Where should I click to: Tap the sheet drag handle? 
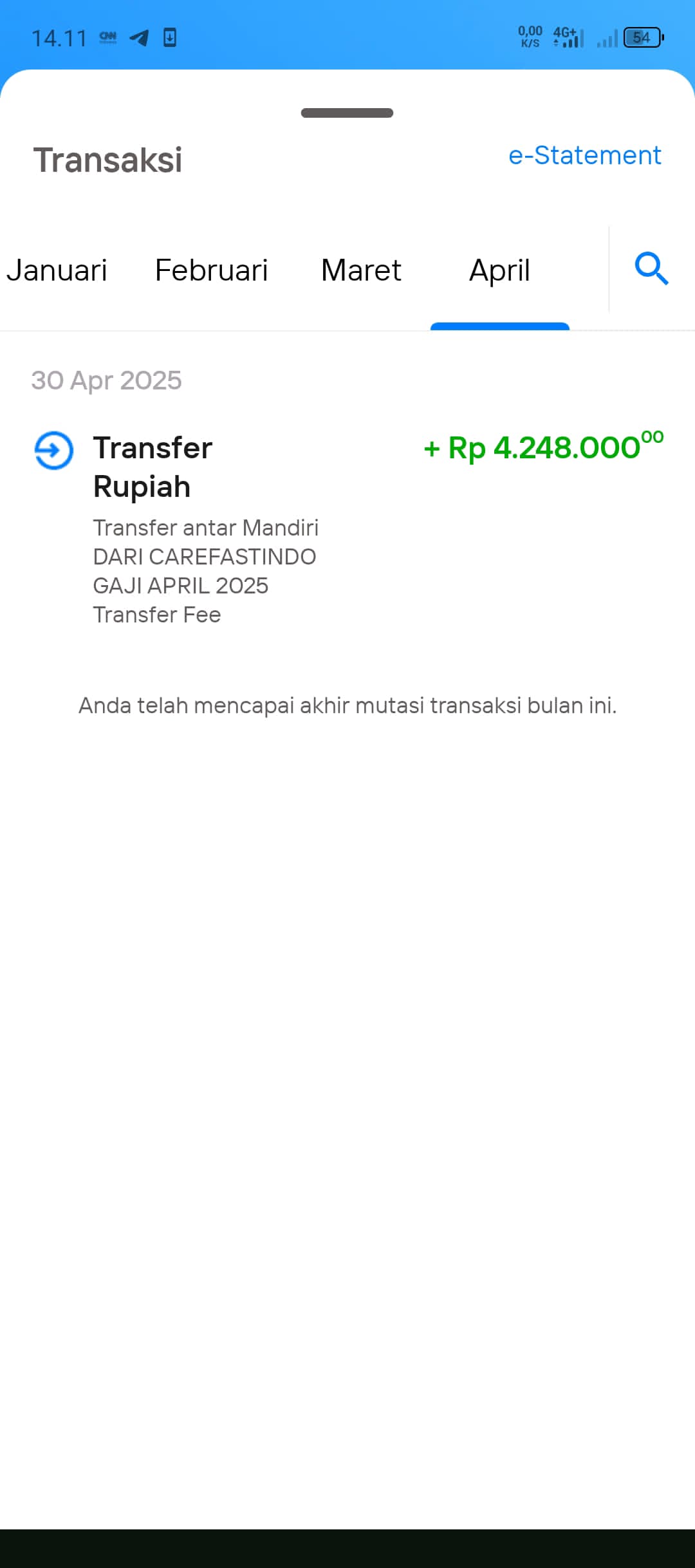pos(347,113)
